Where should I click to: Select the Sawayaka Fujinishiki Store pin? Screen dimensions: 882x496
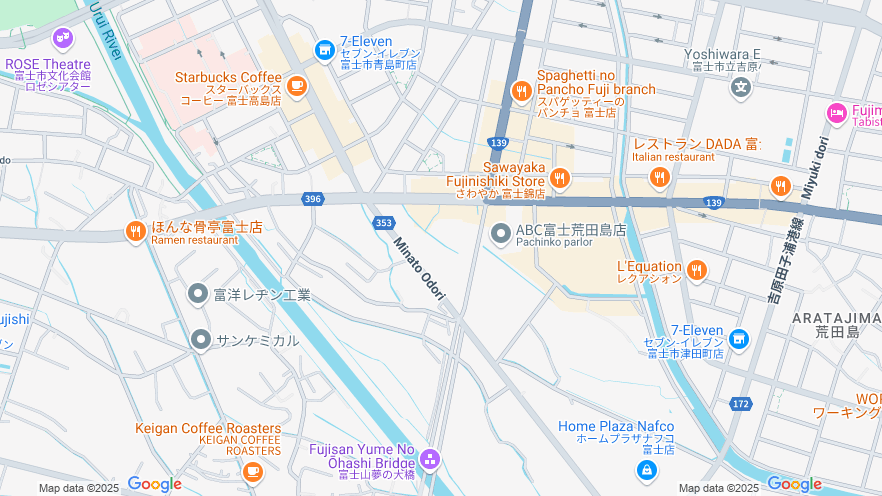559,179
